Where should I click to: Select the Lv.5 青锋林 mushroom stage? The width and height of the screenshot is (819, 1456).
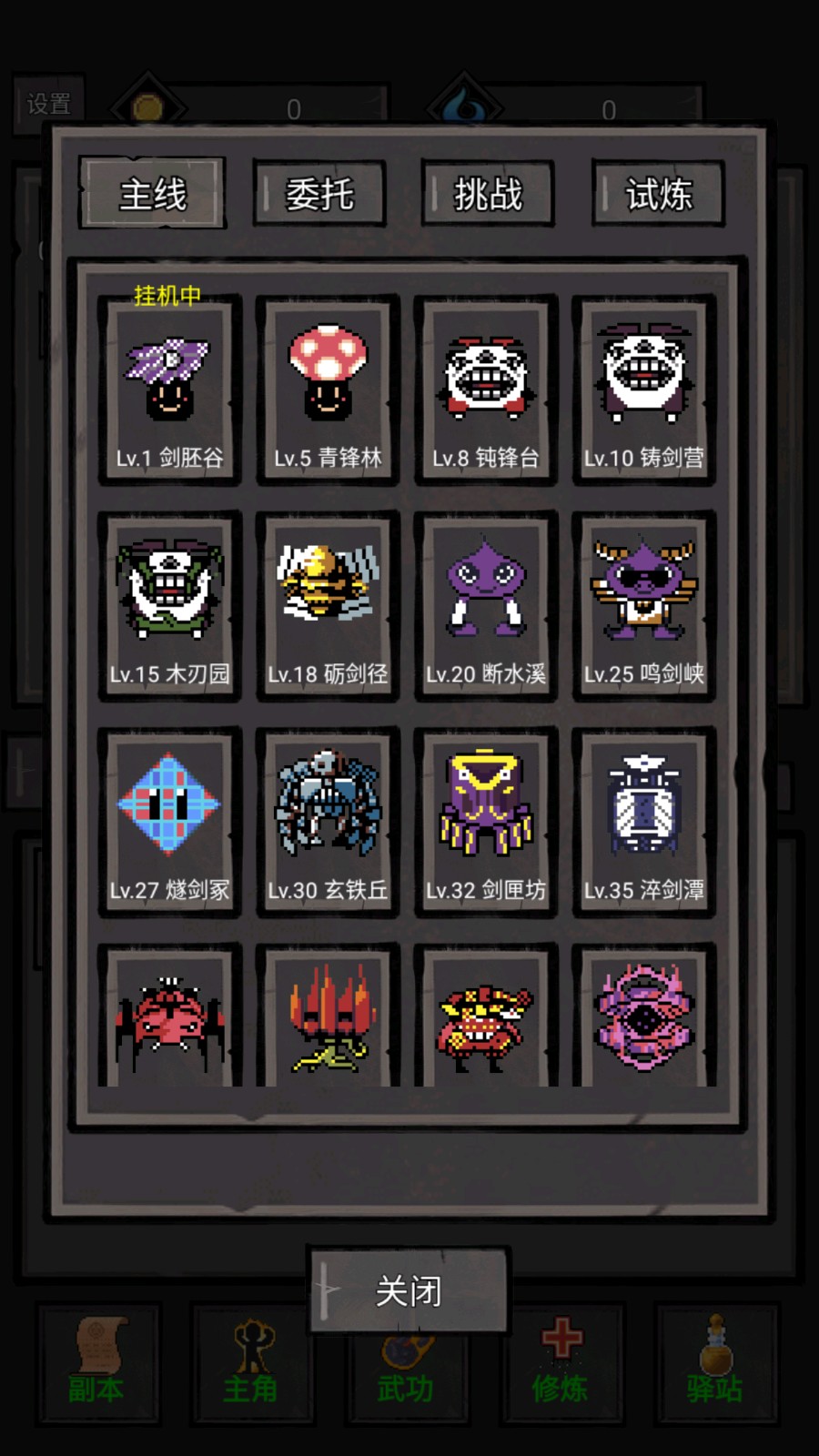(x=328, y=391)
